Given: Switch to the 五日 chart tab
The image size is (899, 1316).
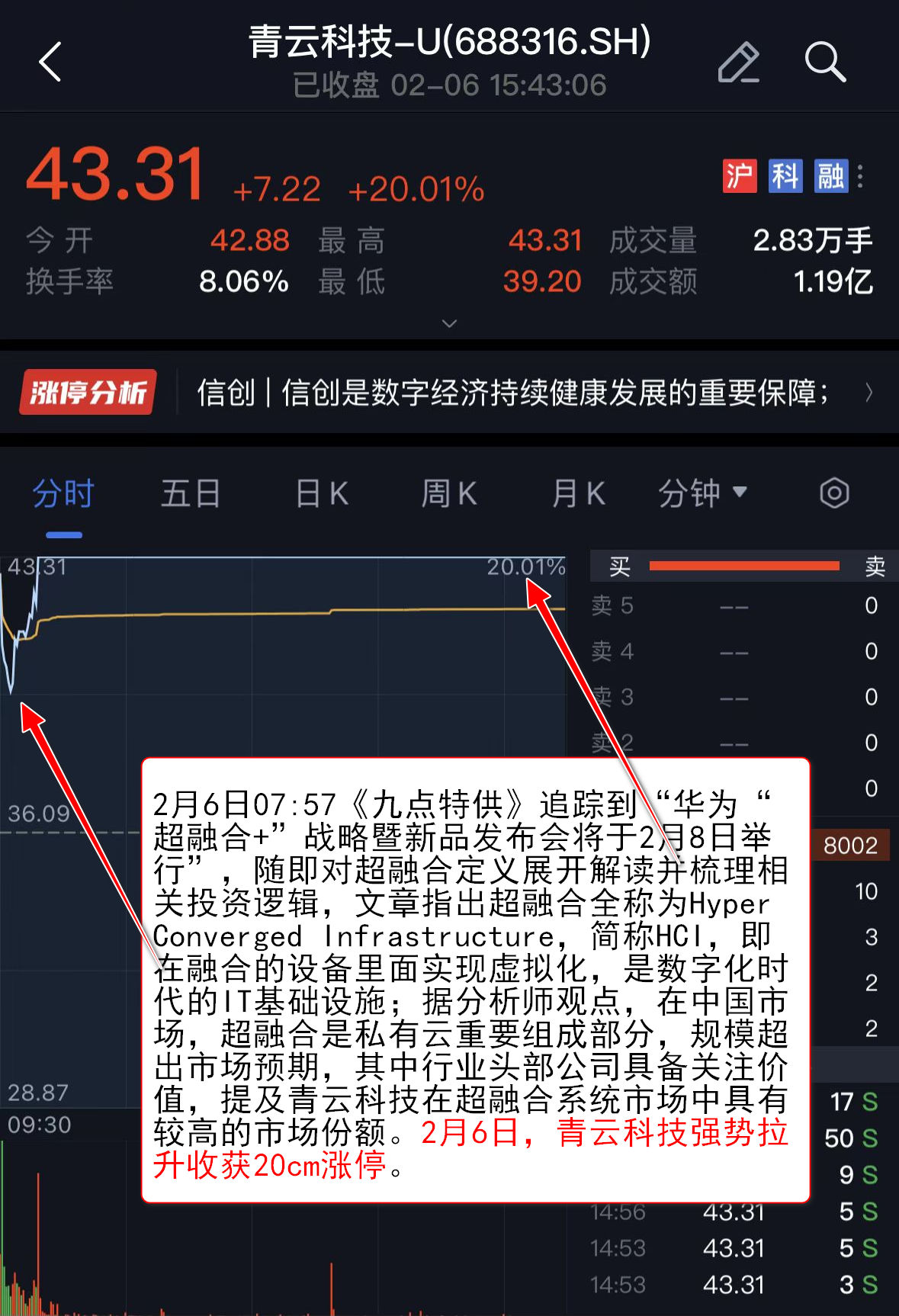Looking at the screenshot, I should click(191, 494).
